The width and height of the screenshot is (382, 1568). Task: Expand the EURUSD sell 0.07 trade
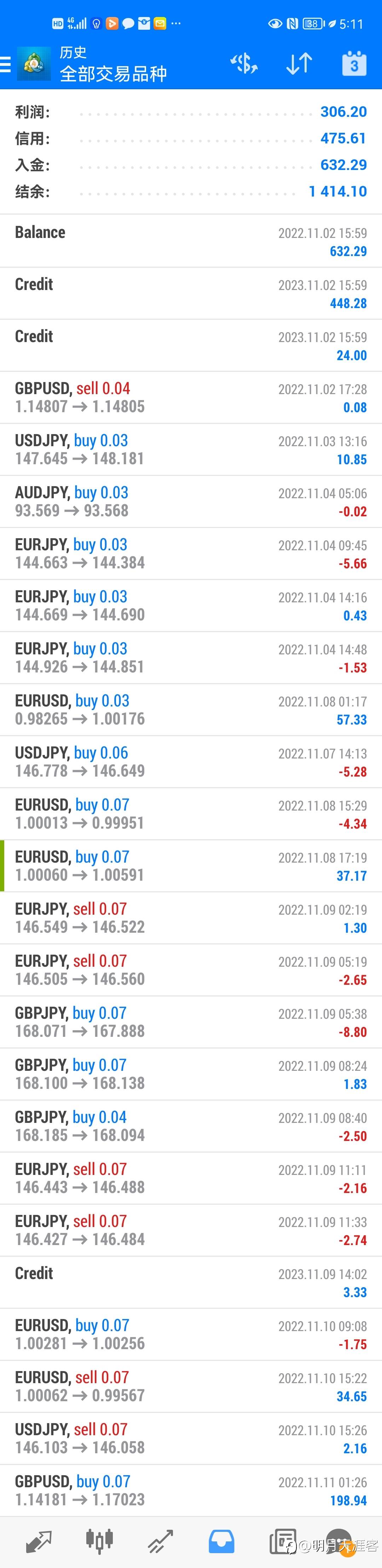point(191,1386)
